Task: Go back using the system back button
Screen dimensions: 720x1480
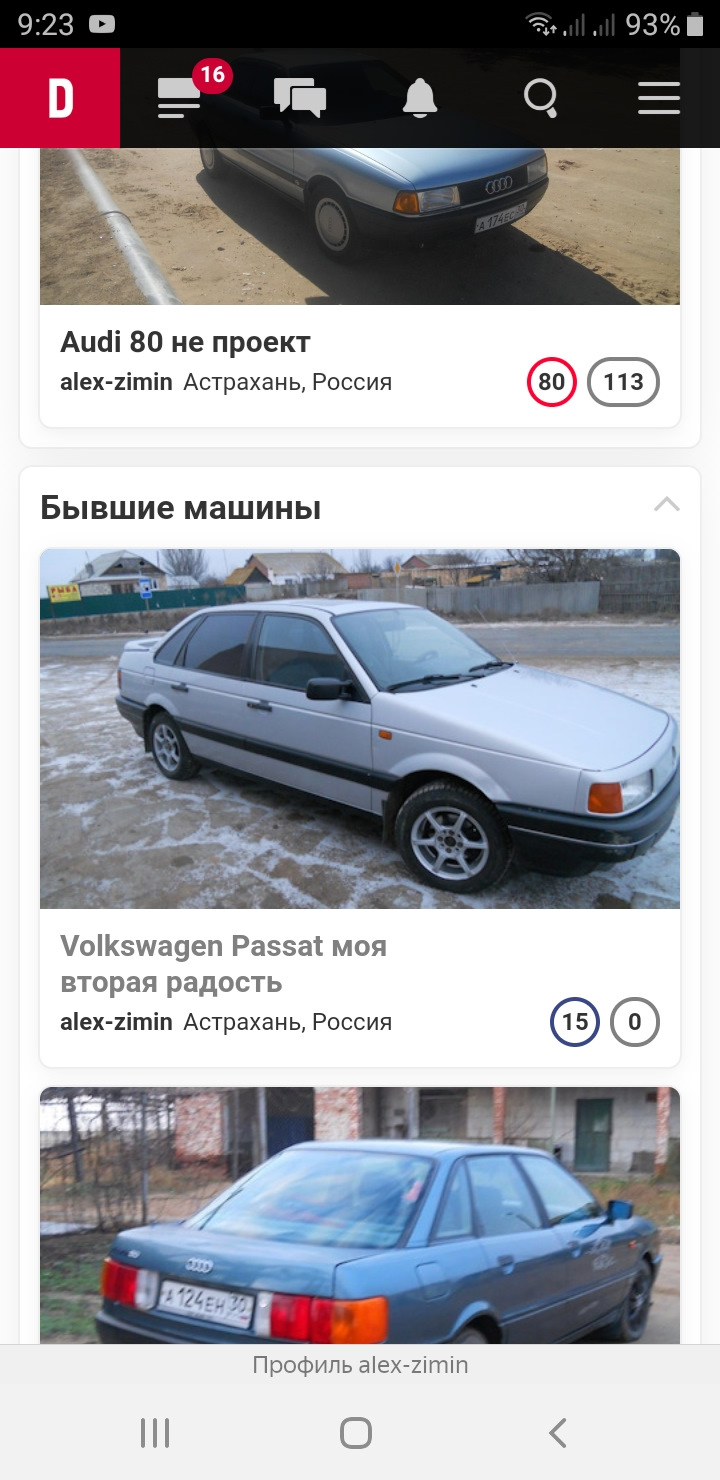Action: 558,1433
